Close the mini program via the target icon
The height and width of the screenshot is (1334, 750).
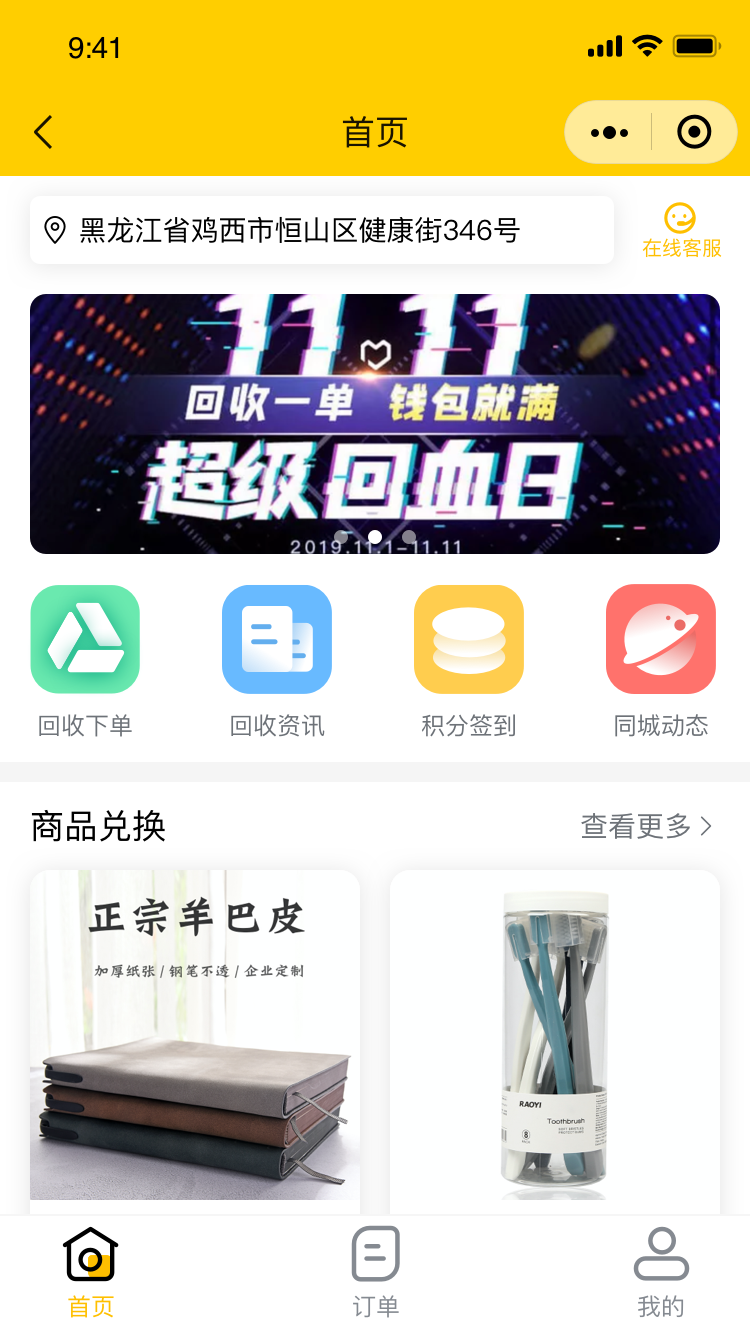(x=694, y=132)
